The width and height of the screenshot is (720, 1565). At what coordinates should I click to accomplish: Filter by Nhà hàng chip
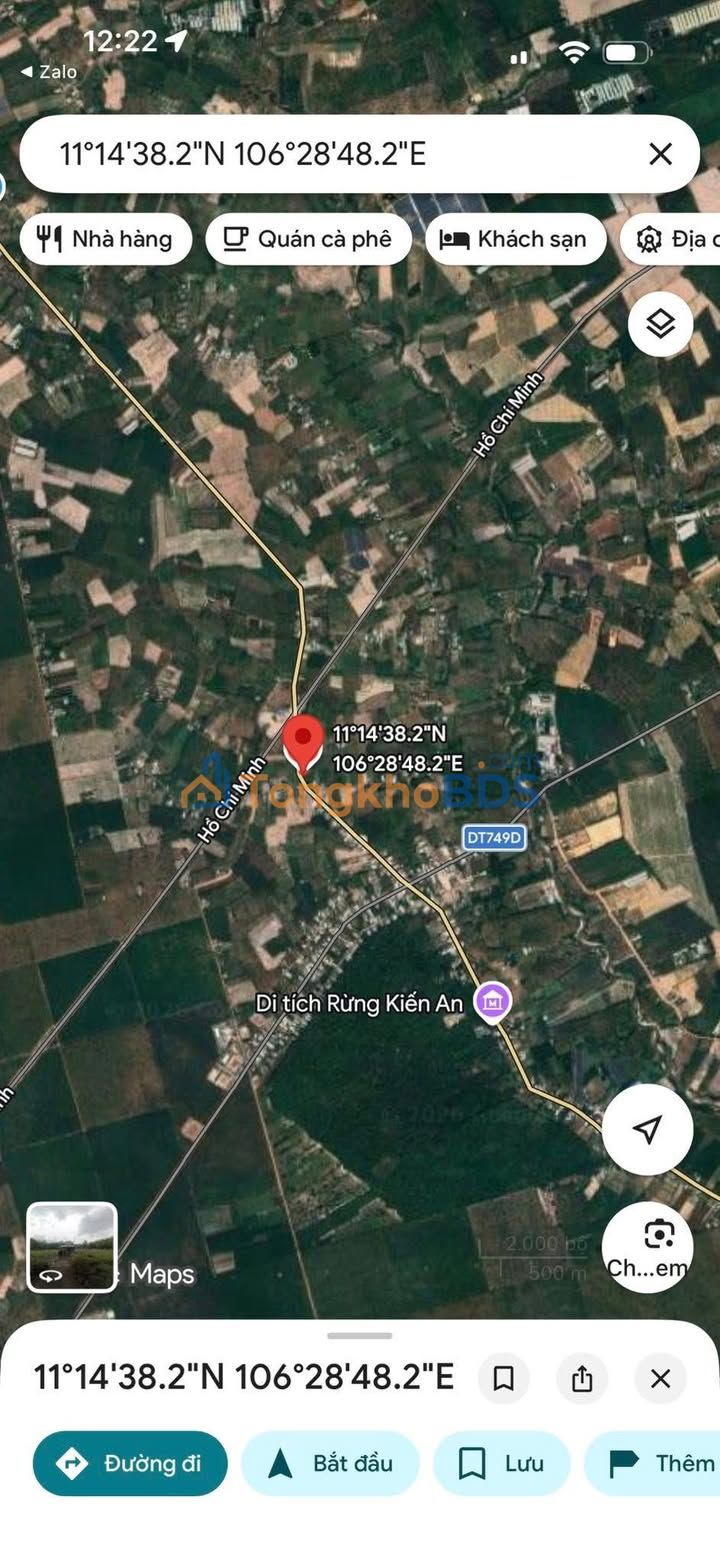pyautogui.click(x=105, y=239)
